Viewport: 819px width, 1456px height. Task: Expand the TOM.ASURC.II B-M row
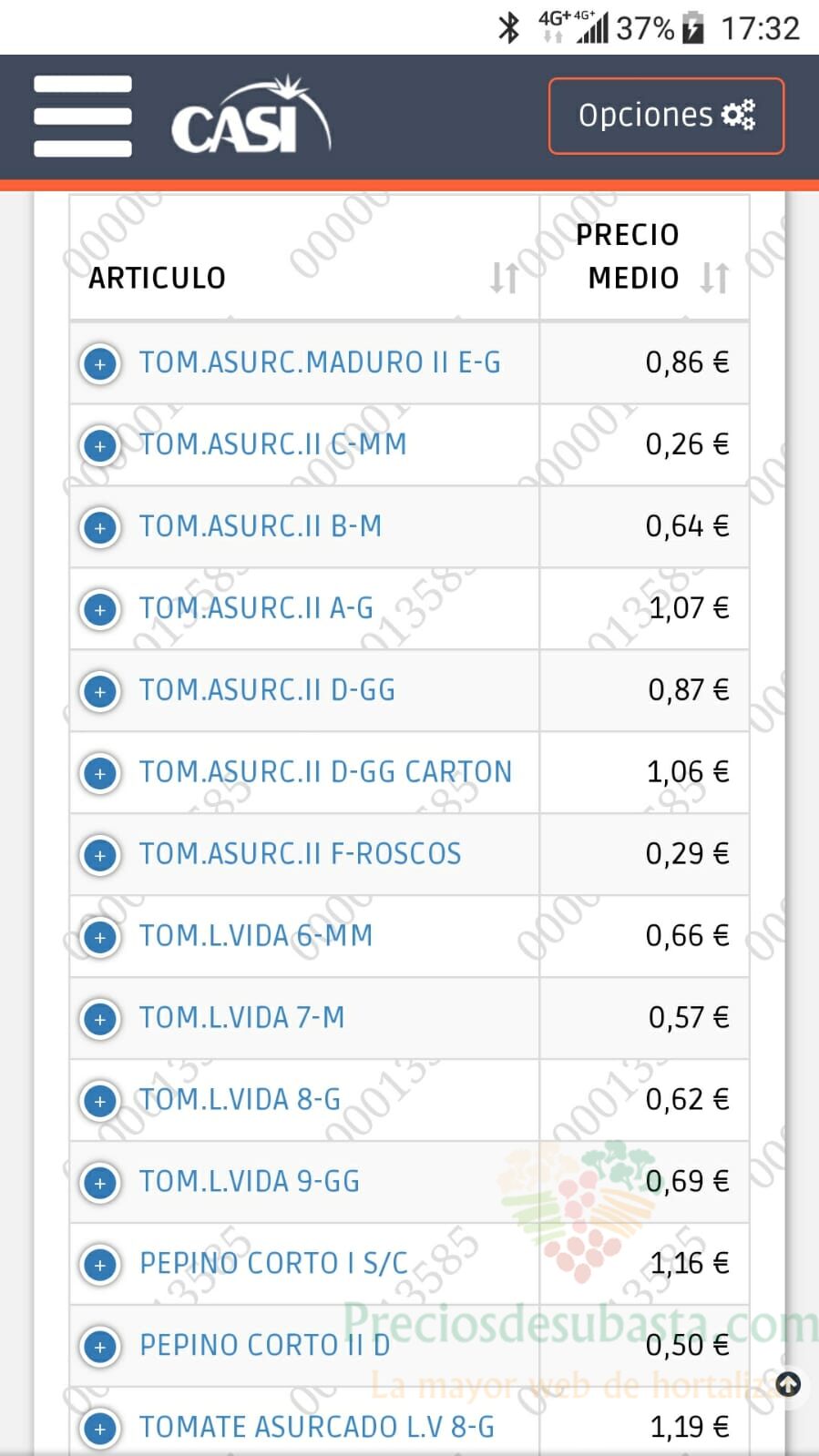[100, 527]
